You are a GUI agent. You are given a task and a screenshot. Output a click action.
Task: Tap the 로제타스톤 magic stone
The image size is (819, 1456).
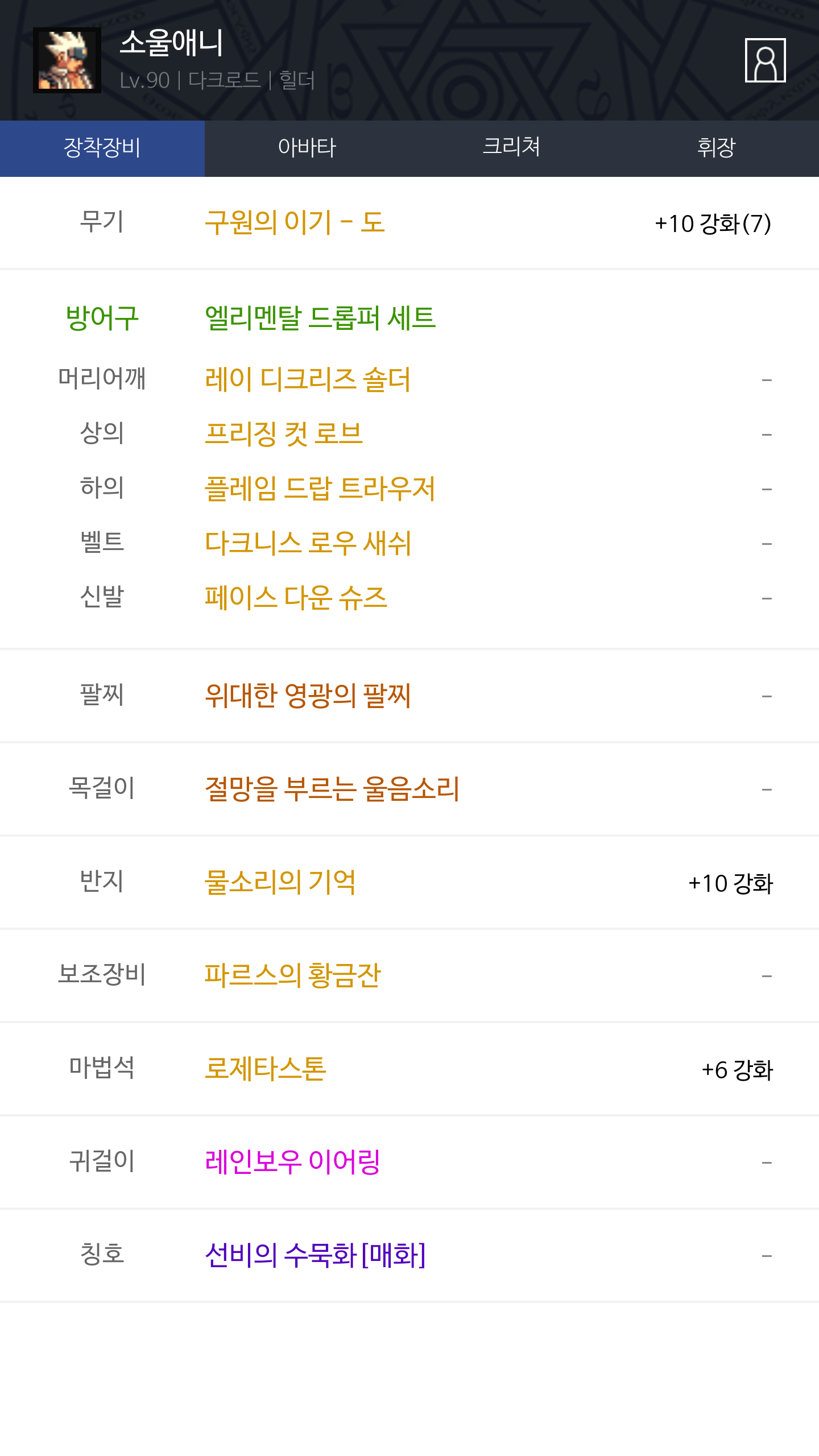[x=266, y=1069]
